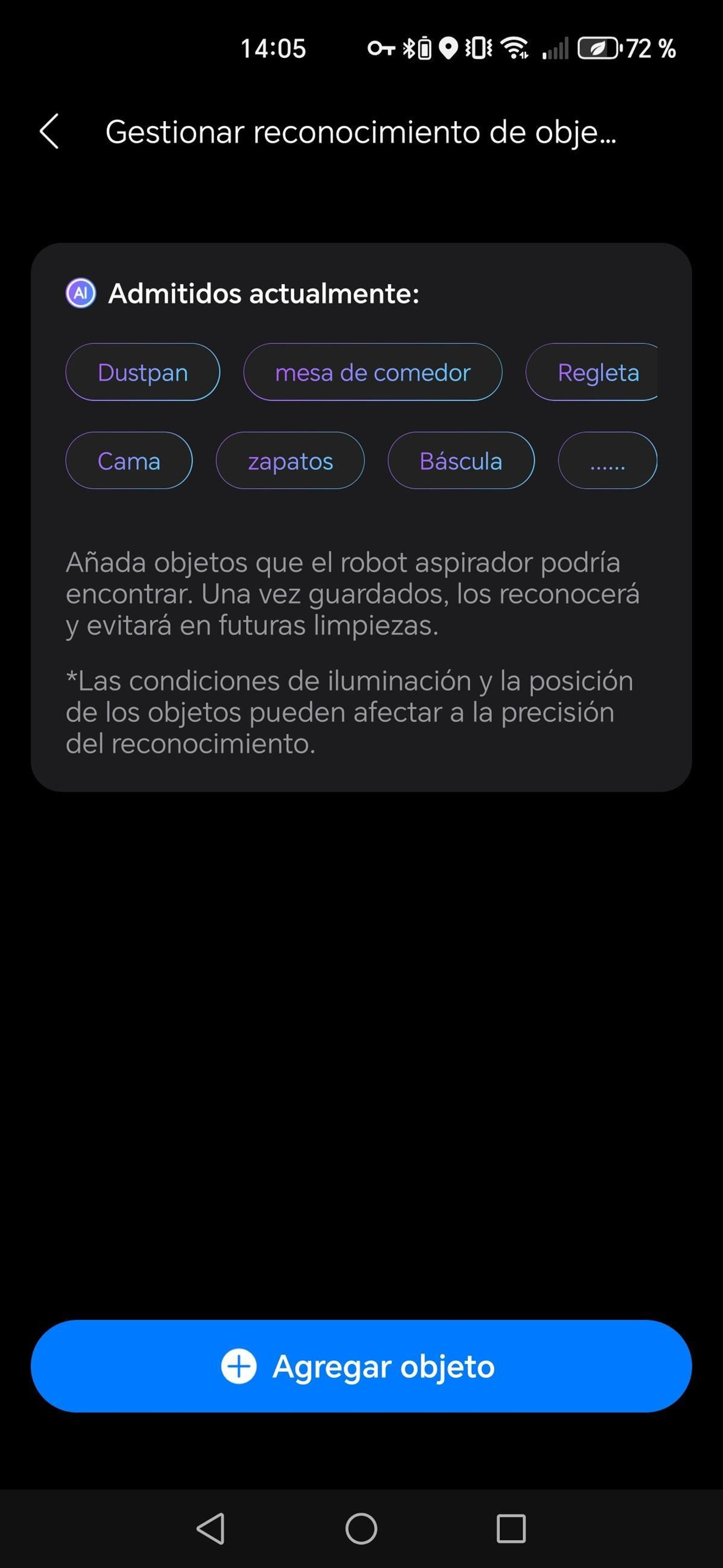Tap the back chevron to leave this screen
Viewport: 723px width, 1568px height.
[x=50, y=131]
